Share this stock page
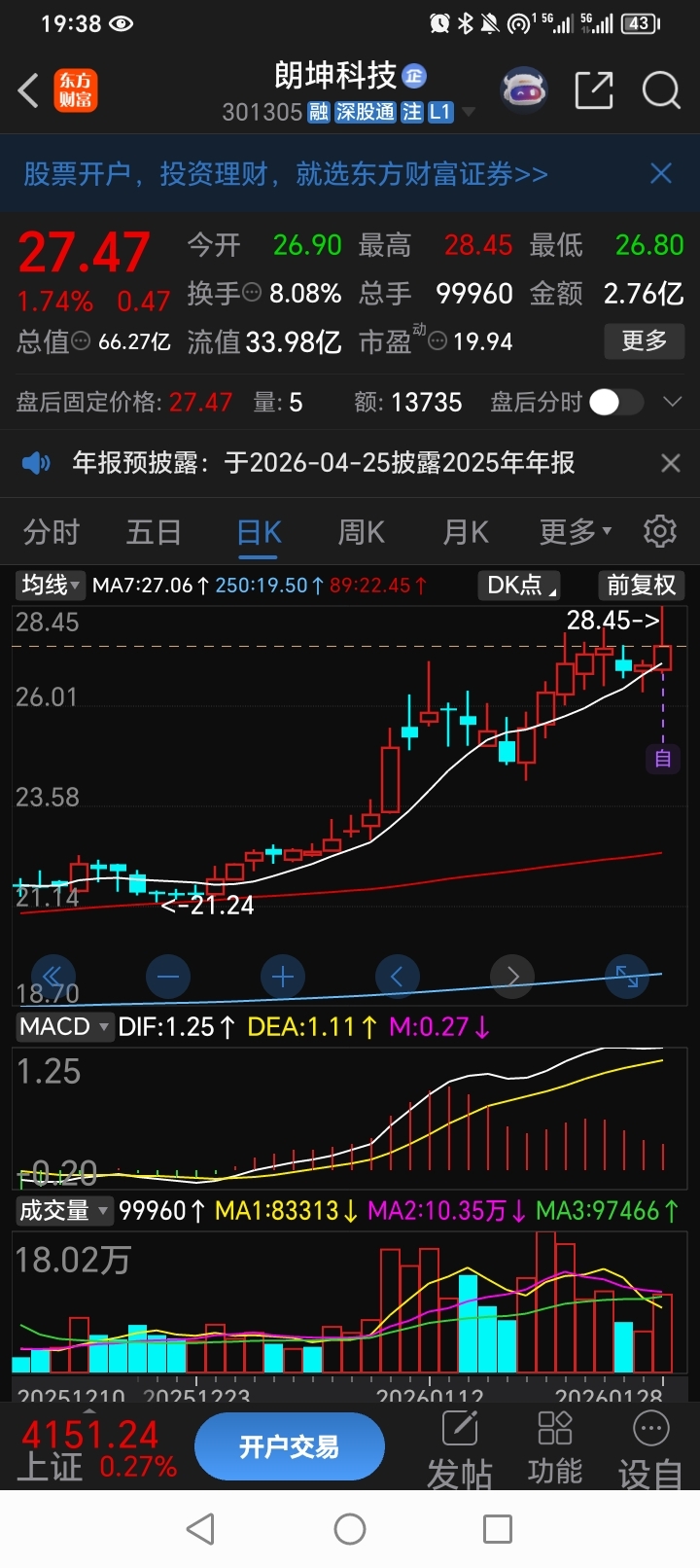The image size is (700, 1568). tap(594, 91)
